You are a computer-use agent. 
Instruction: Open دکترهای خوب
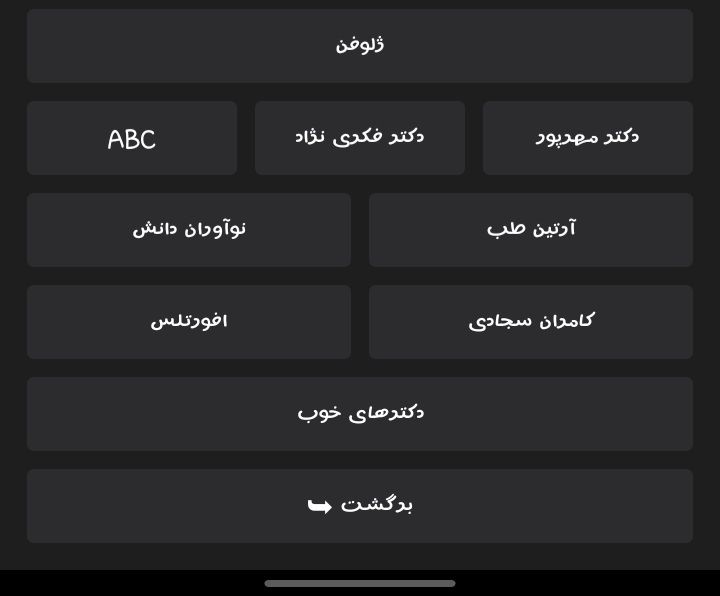tap(360, 414)
